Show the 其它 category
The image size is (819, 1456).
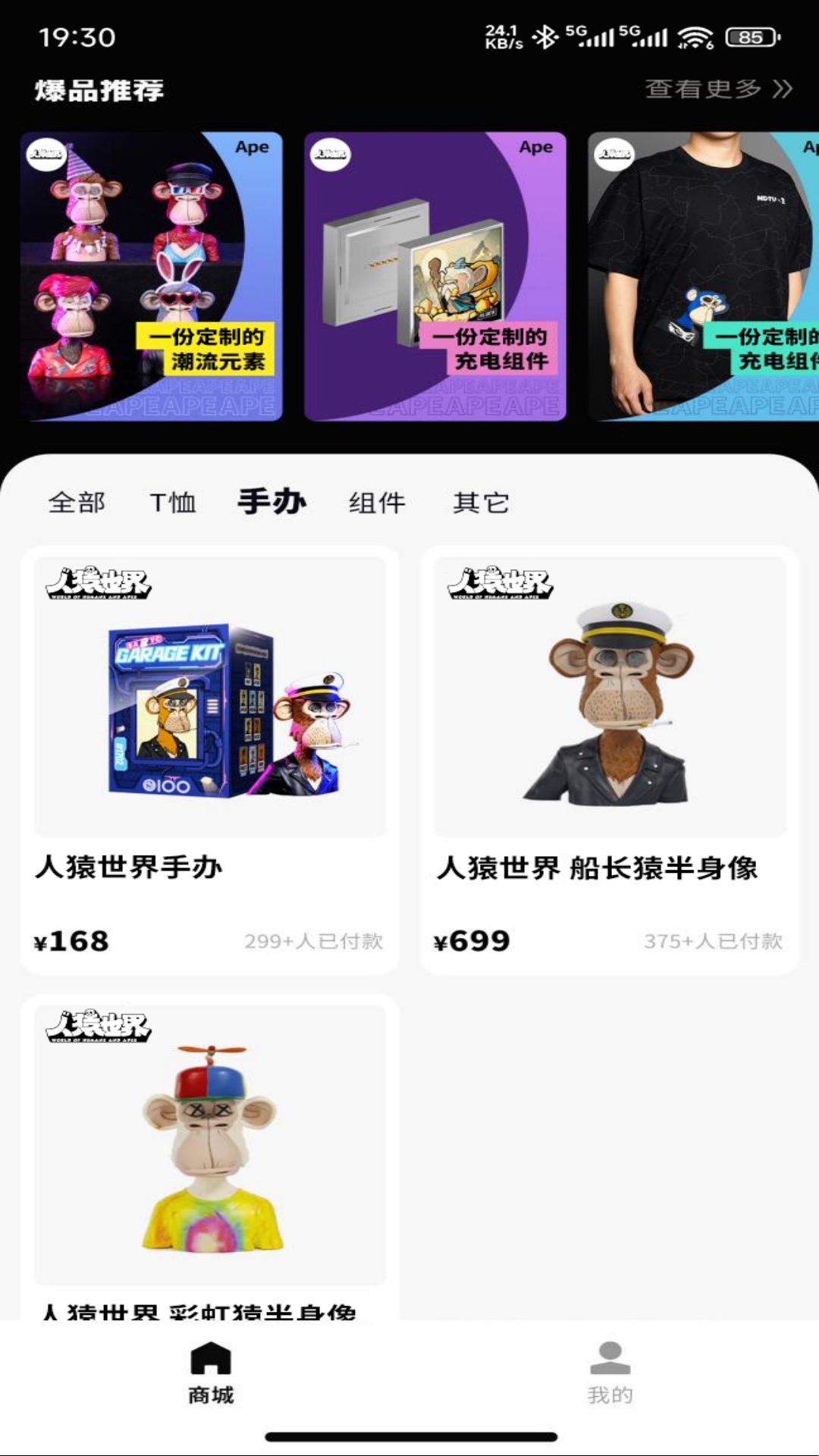481,502
